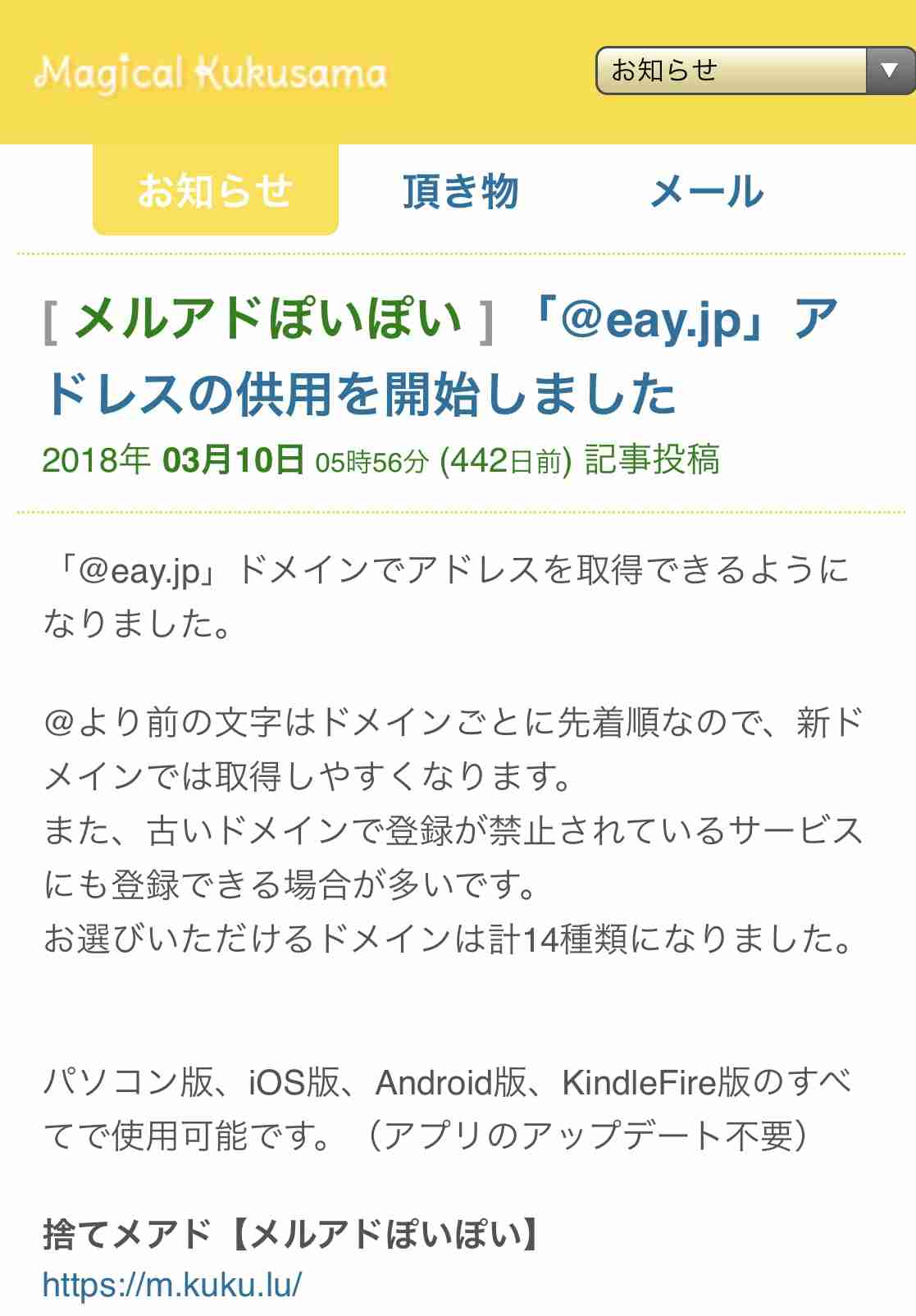Select the お知らせ tab
This screenshot has height=1316, width=916.
point(215,190)
